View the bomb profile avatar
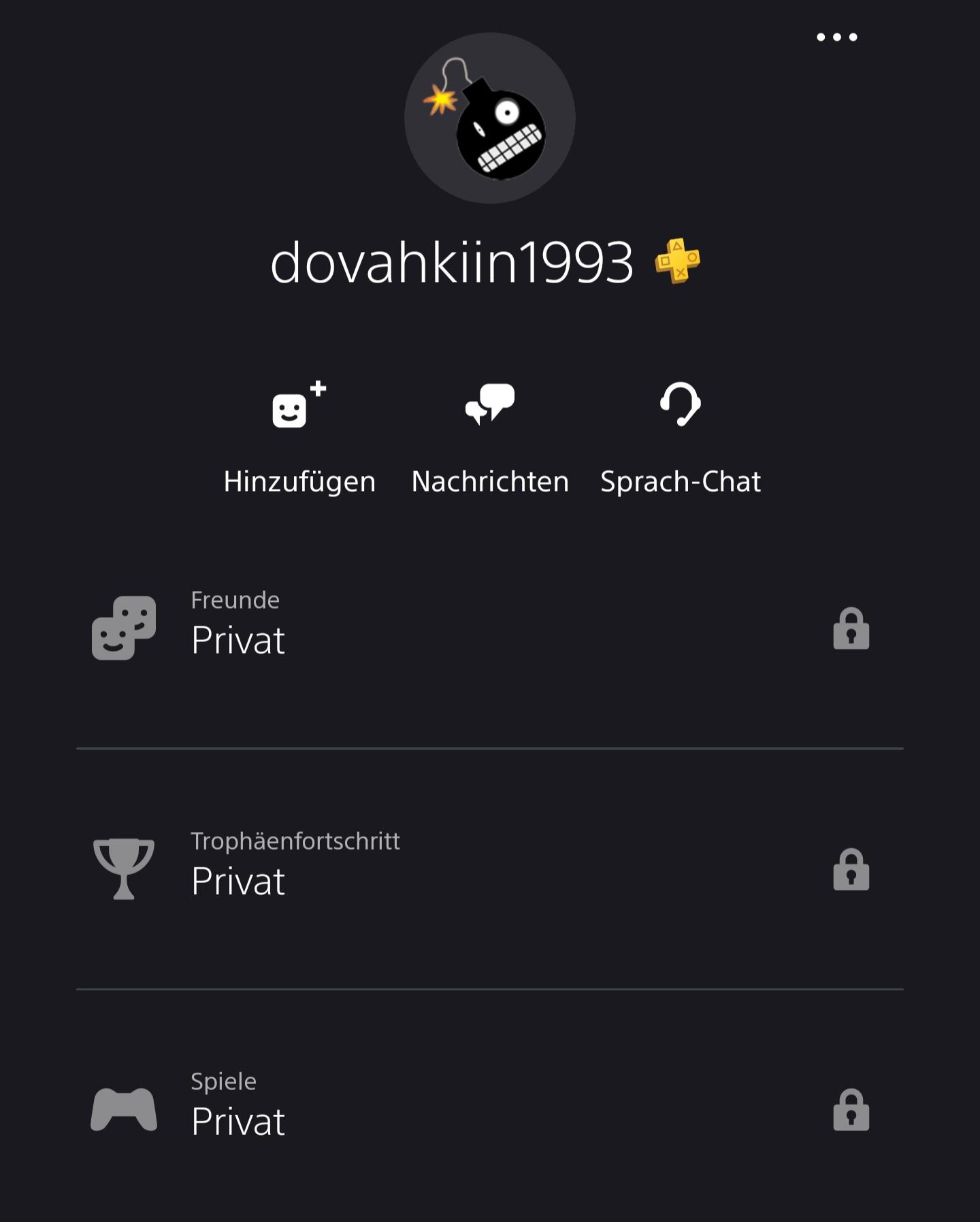 [x=489, y=118]
